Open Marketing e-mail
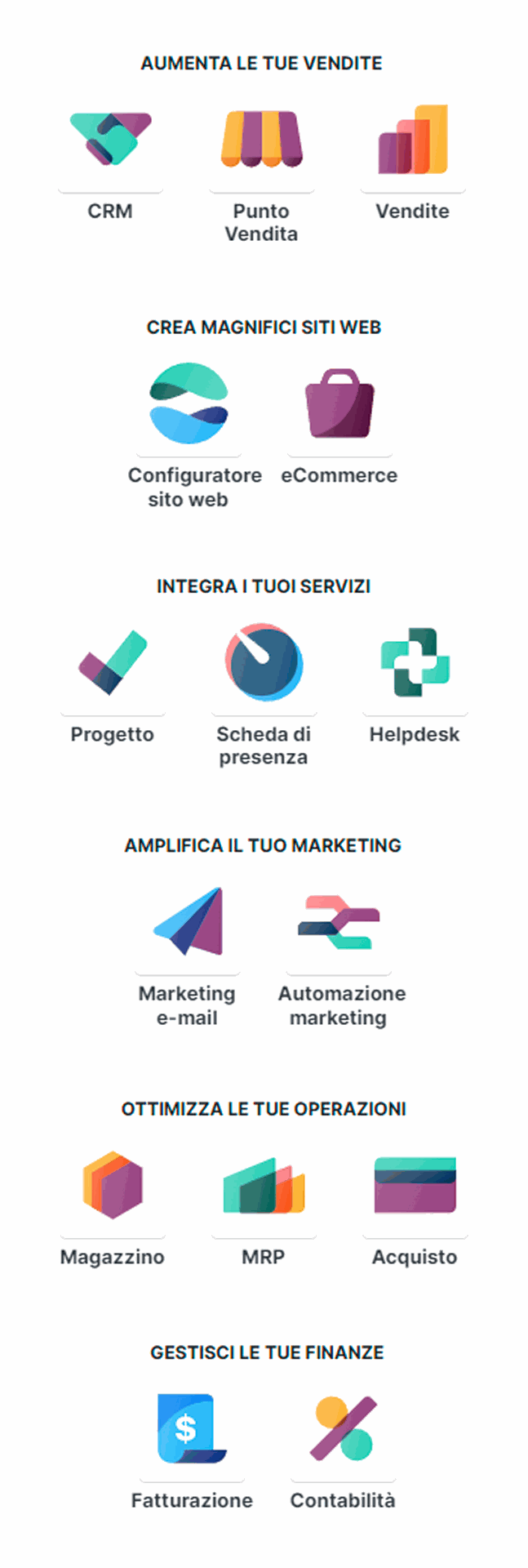Screen dimensions: 528x1568 pyautogui.click(x=188, y=921)
